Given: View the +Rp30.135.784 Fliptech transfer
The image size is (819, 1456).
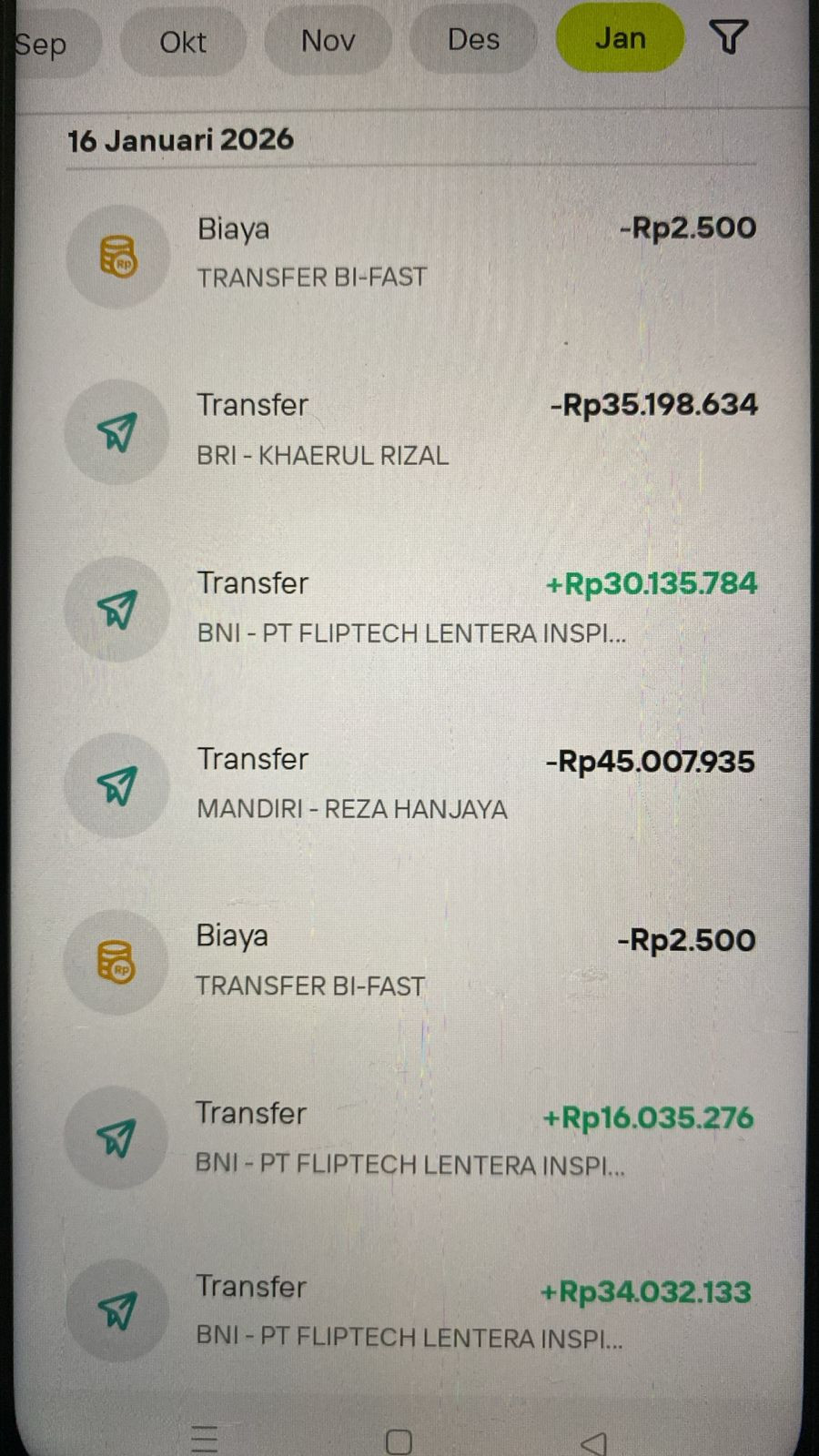Looking at the screenshot, I should pos(409,607).
